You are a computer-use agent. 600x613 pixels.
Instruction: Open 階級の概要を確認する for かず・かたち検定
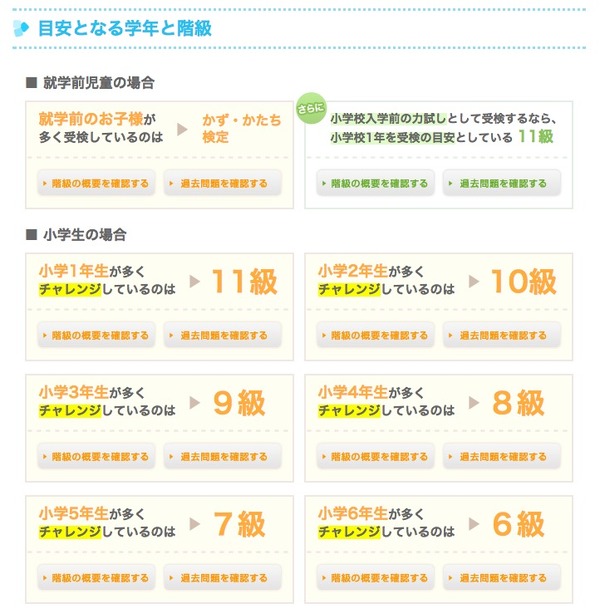[96, 184]
